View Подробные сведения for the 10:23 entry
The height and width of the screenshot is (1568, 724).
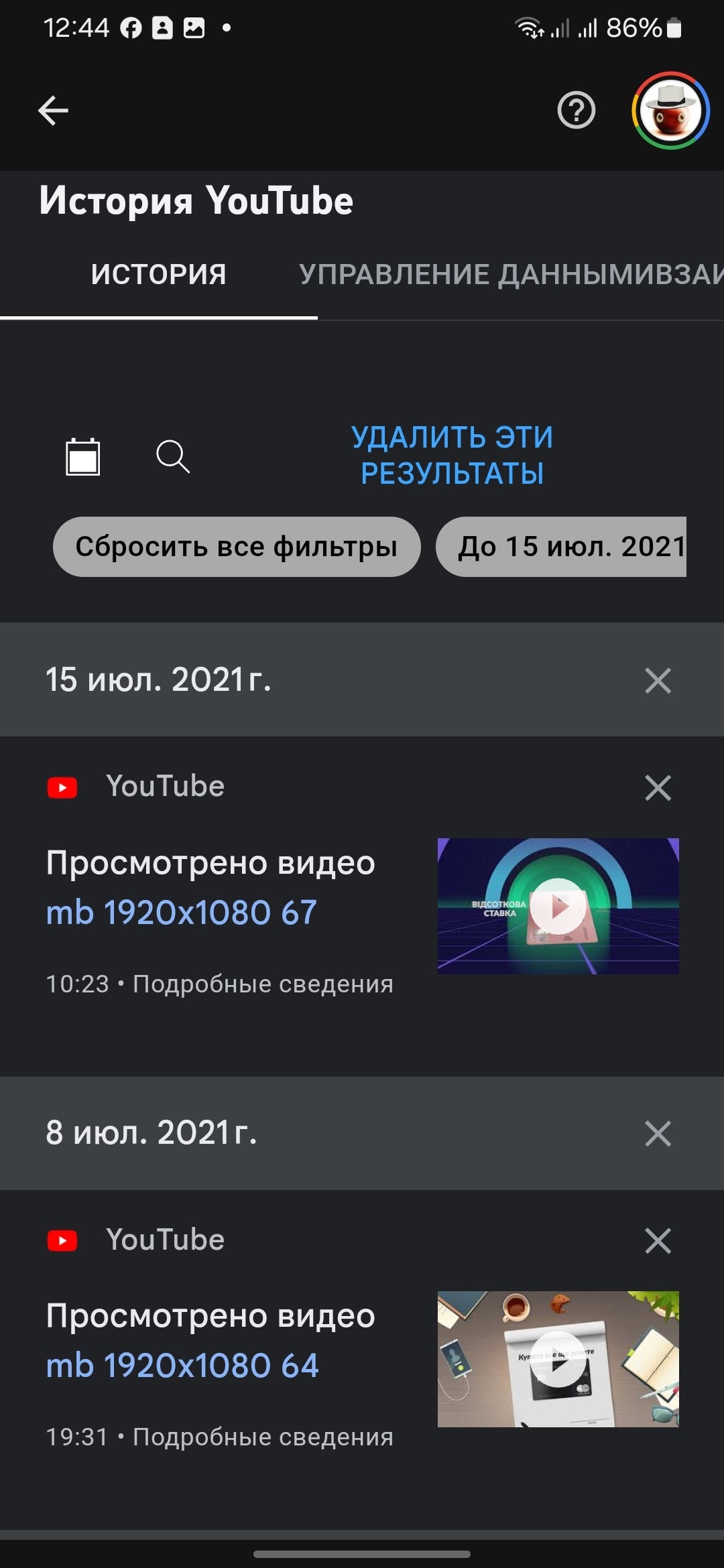click(x=263, y=984)
